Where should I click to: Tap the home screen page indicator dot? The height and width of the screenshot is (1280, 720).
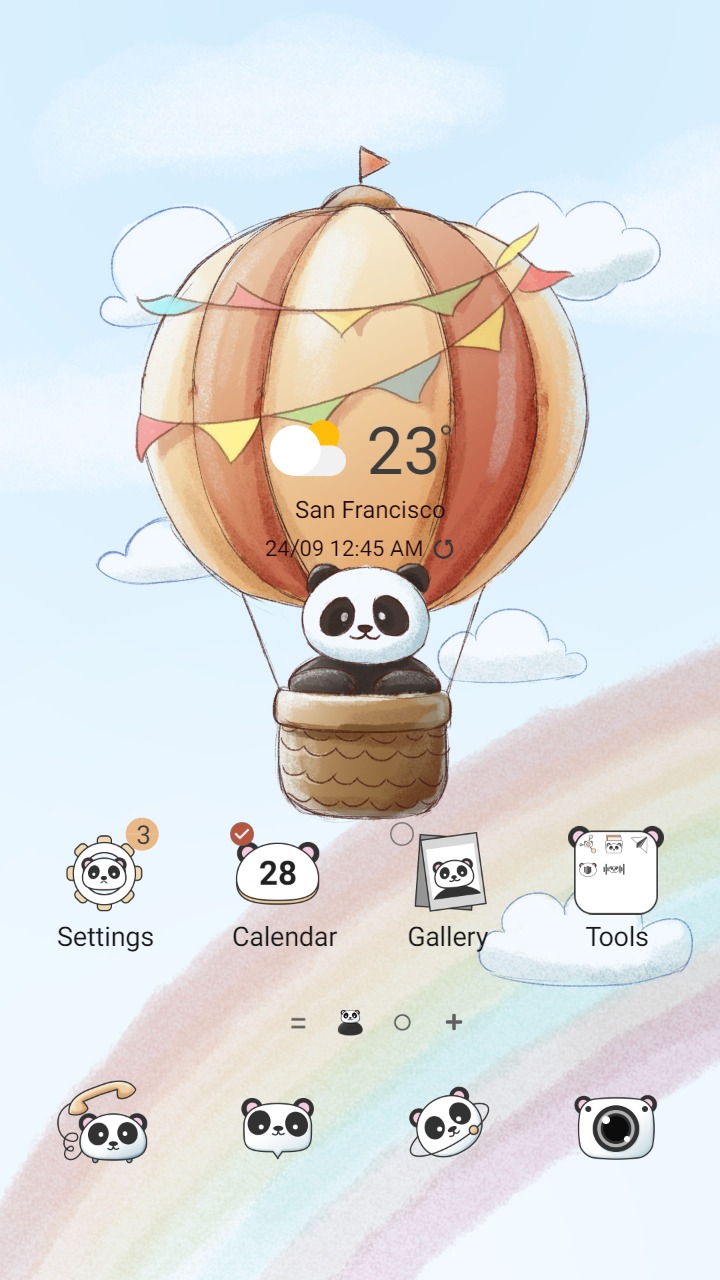pyautogui.click(x=404, y=834)
